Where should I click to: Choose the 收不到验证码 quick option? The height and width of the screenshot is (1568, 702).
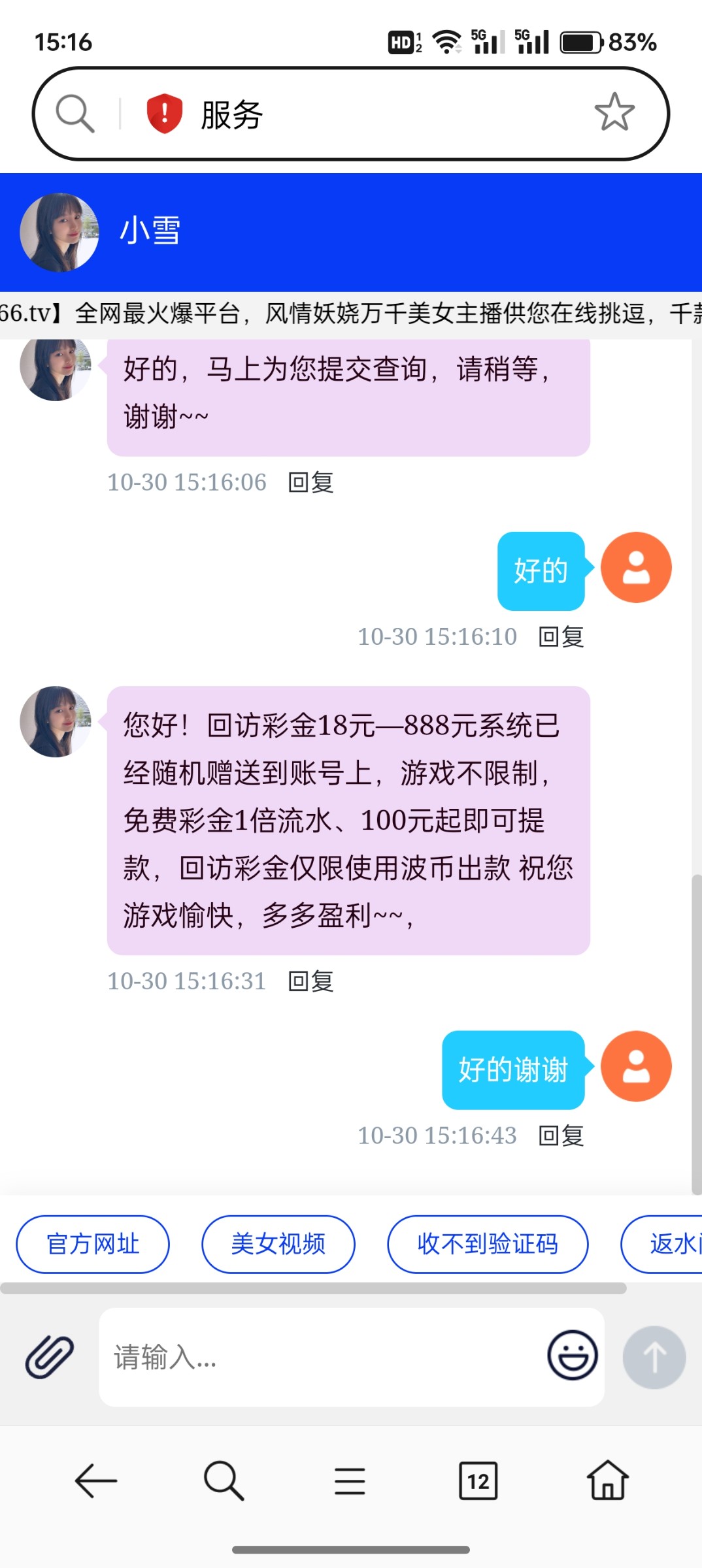coord(488,1244)
